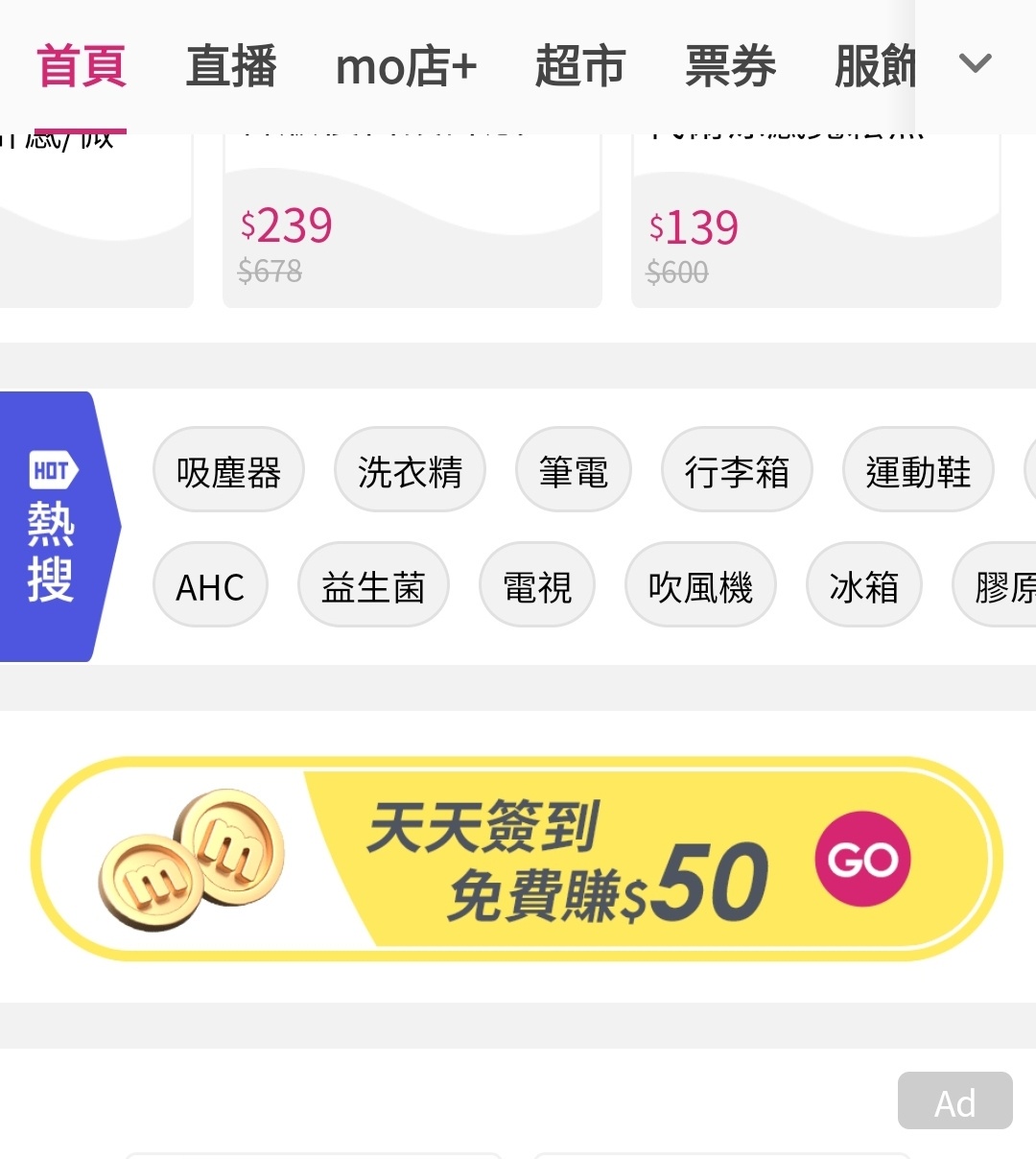Return to the 首頁 tab
This screenshot has height=1159, width=1036.
pyautogui.click(x=82, y=66)
